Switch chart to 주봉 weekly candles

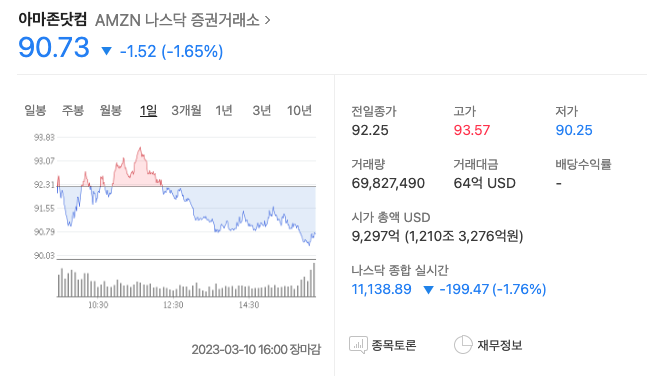pyautogui.click(x=73, y=111)
